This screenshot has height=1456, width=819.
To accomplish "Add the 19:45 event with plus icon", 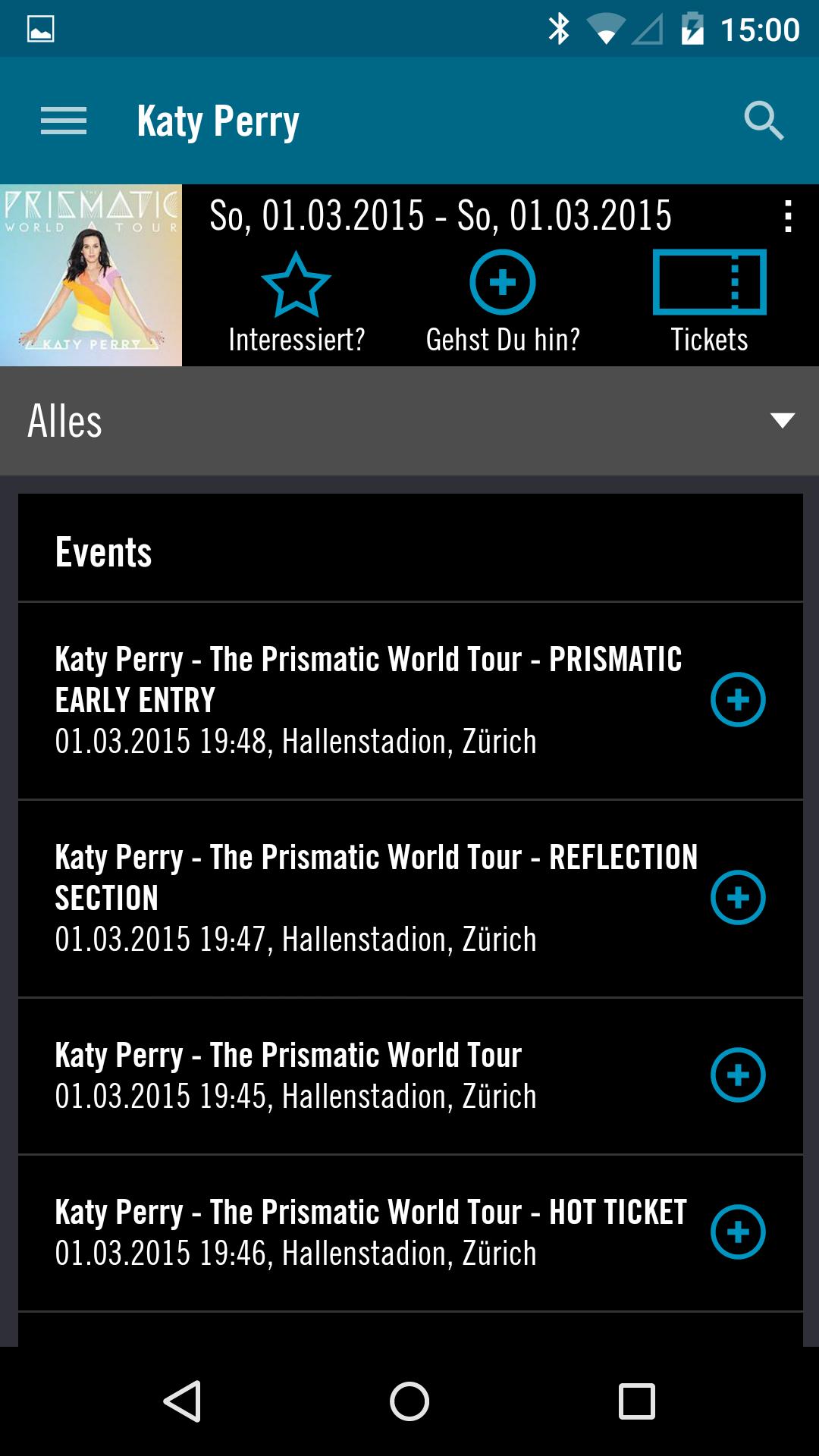I will point(738,1075).
